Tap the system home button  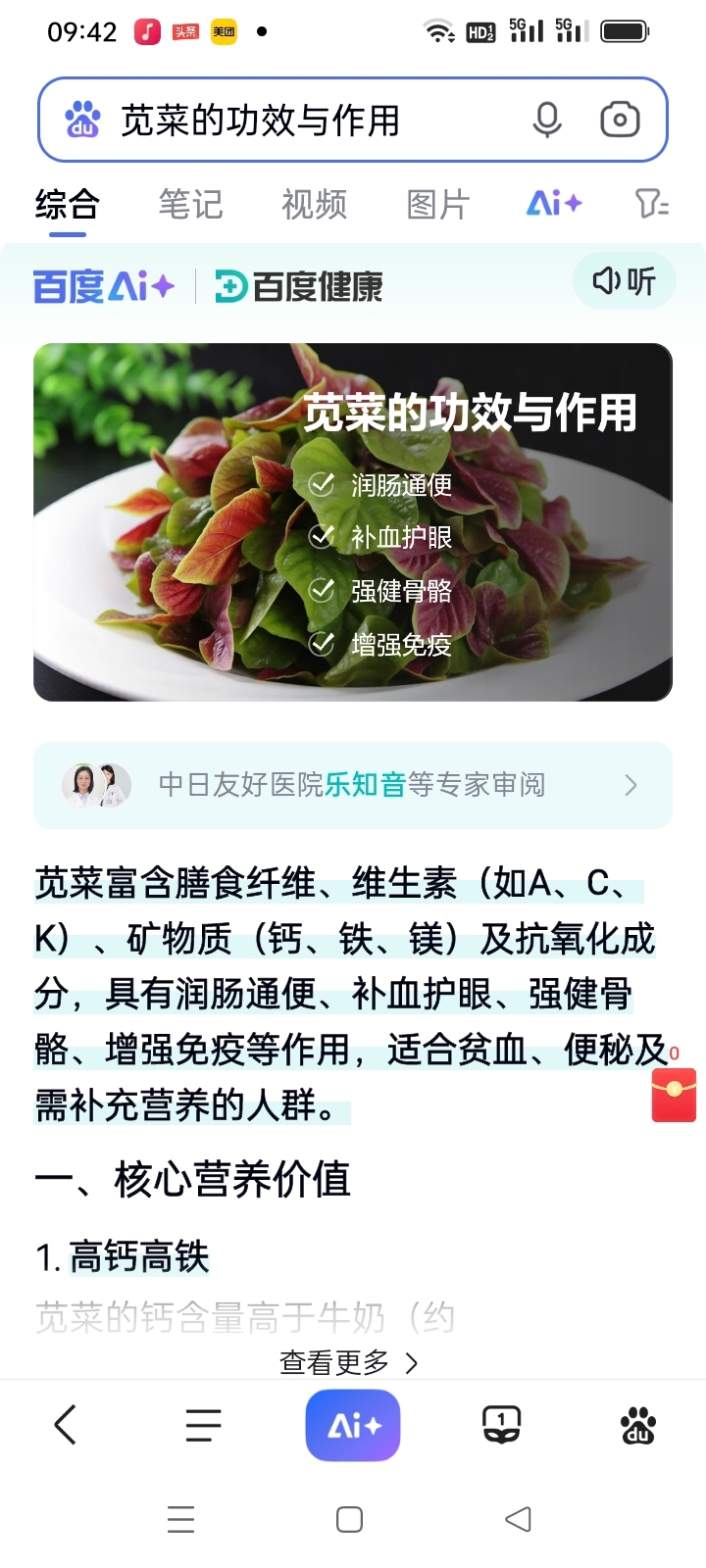point(349,1519)
